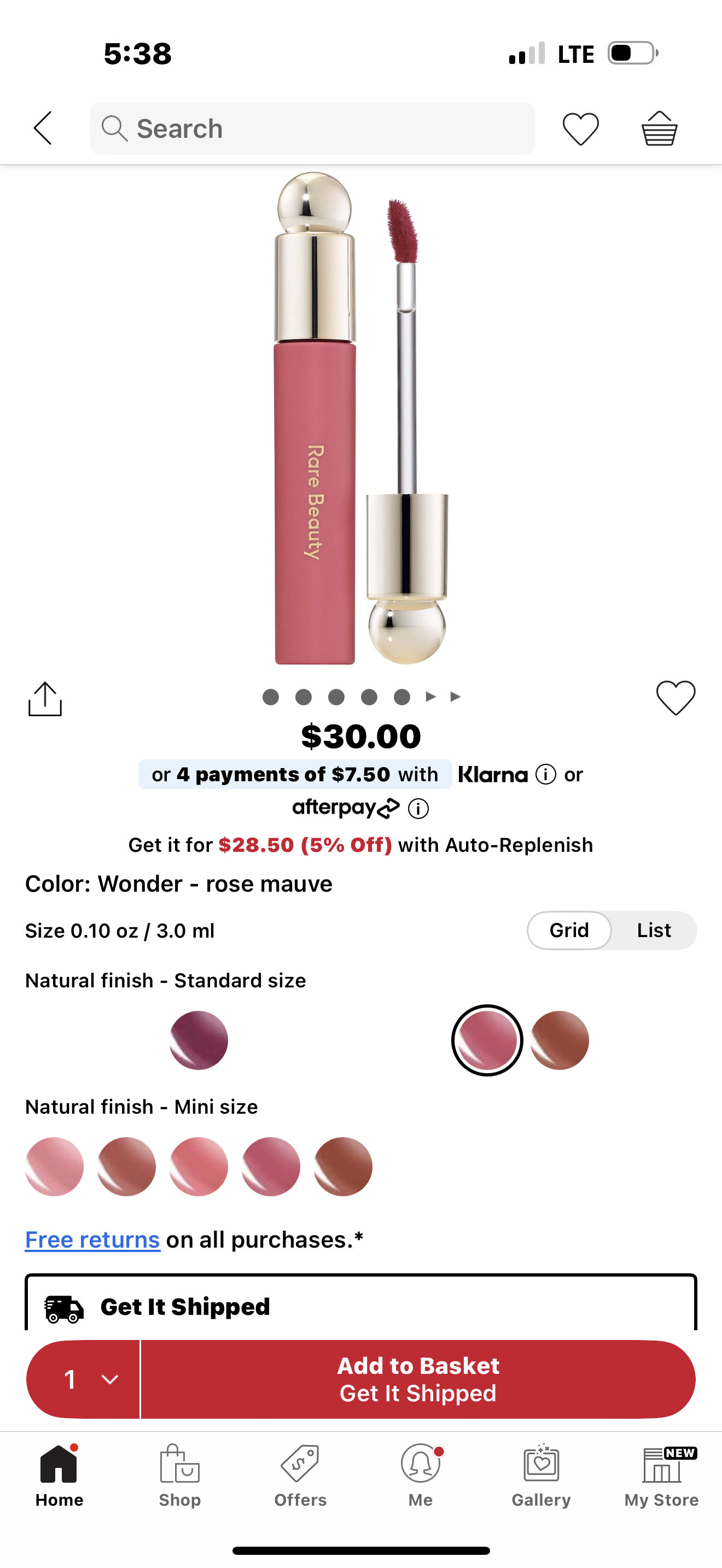The height and width of the screenshot is (1568, 722).
Task: Go to the Gallery tab
Action: click(x=541, y=1476)
